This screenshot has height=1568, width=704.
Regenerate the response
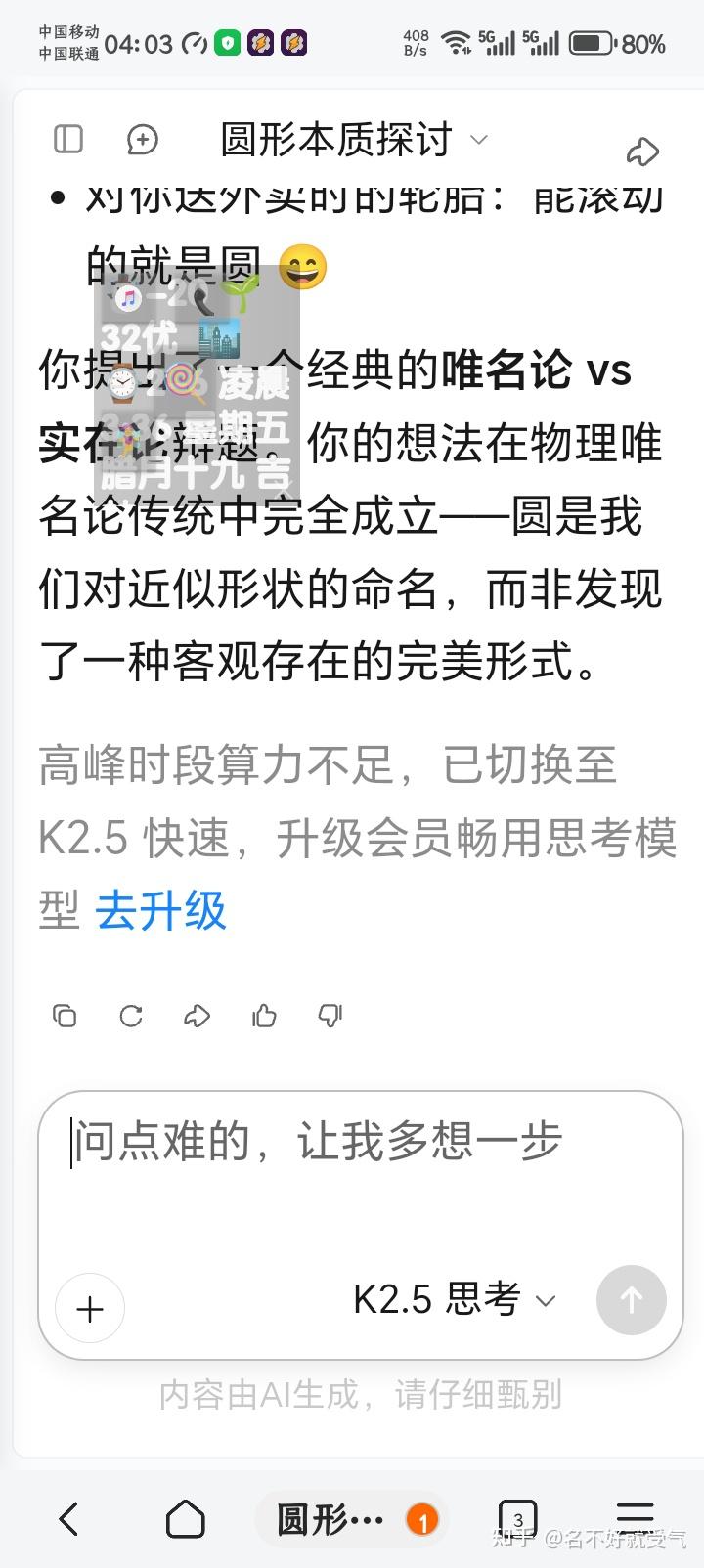(131, 1017)
